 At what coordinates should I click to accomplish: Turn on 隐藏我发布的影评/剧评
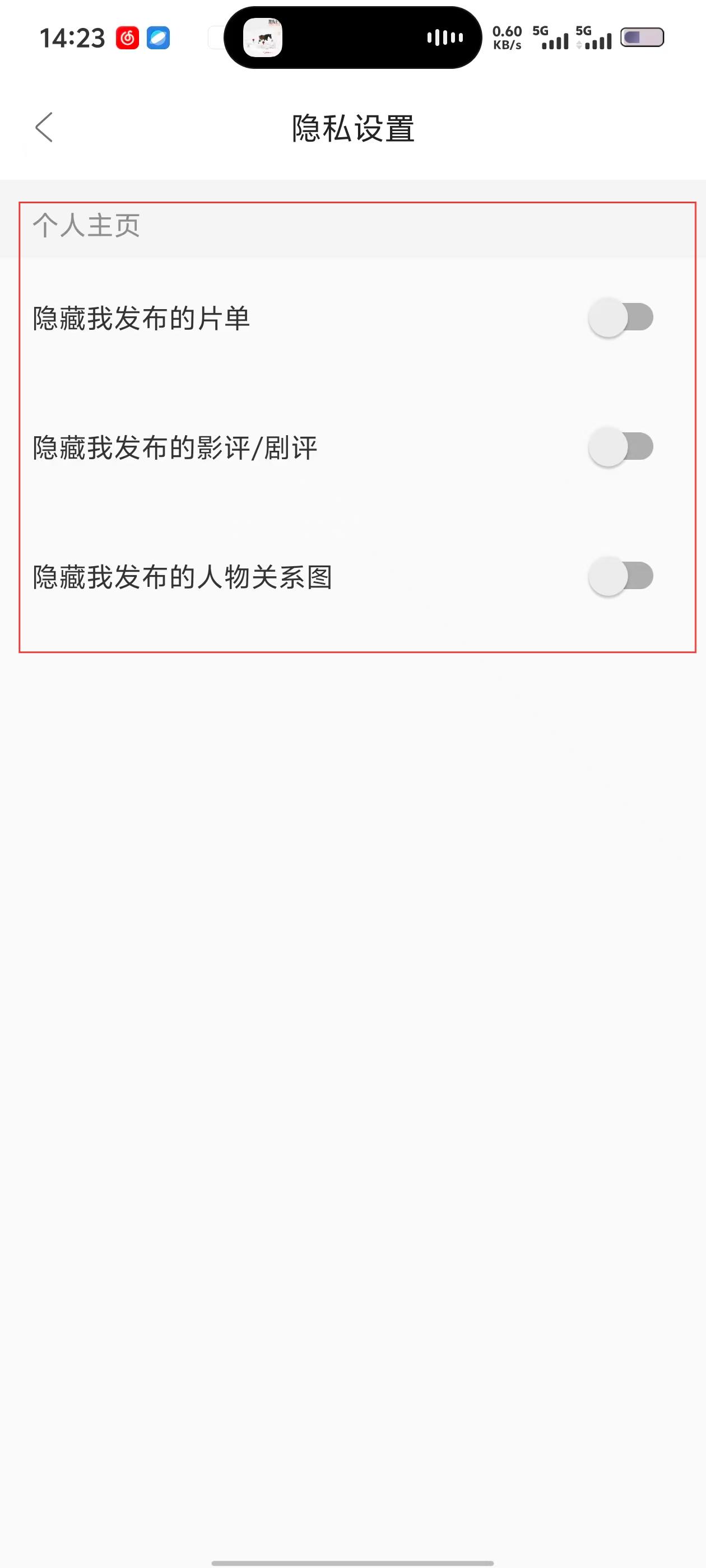pyautogui.click(x=620, y=447)
